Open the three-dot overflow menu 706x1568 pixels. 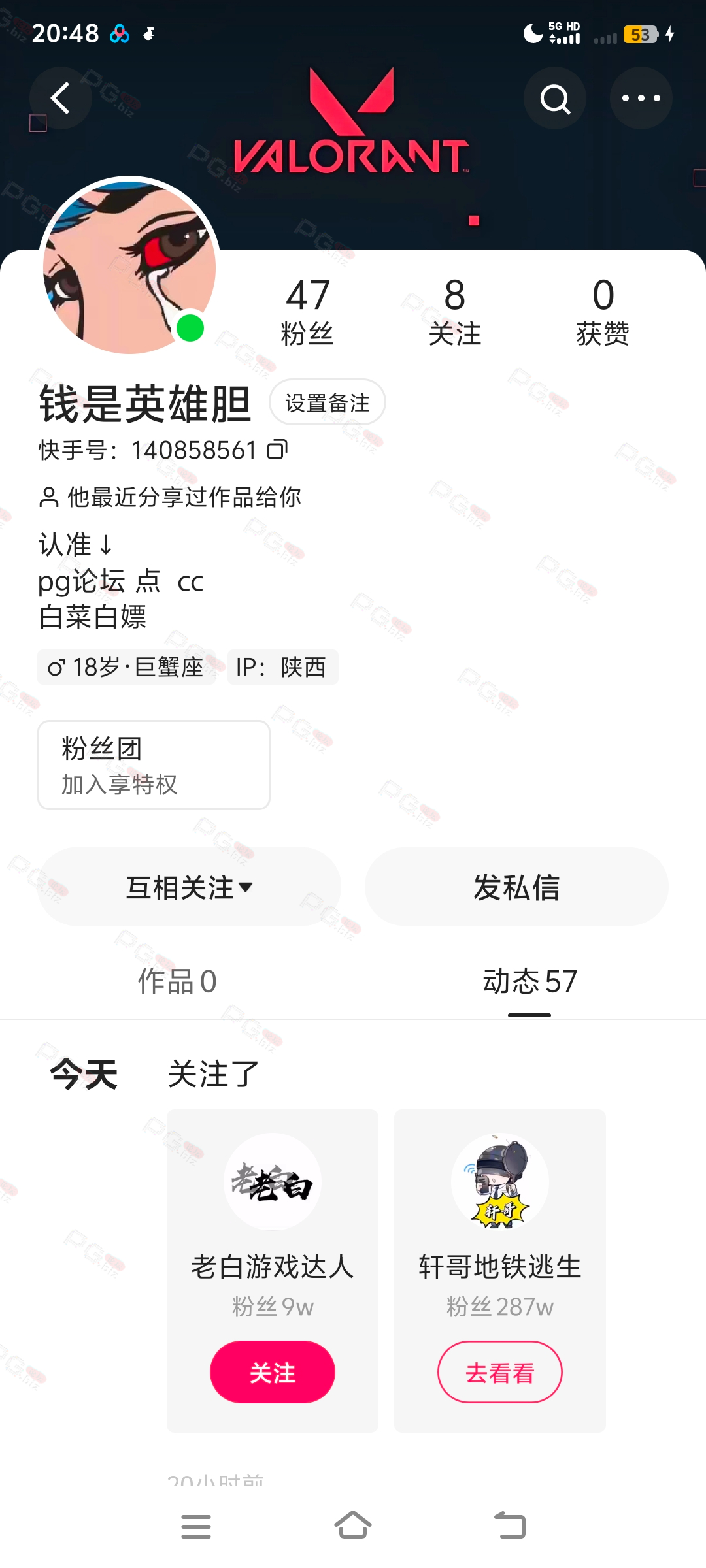641,98
